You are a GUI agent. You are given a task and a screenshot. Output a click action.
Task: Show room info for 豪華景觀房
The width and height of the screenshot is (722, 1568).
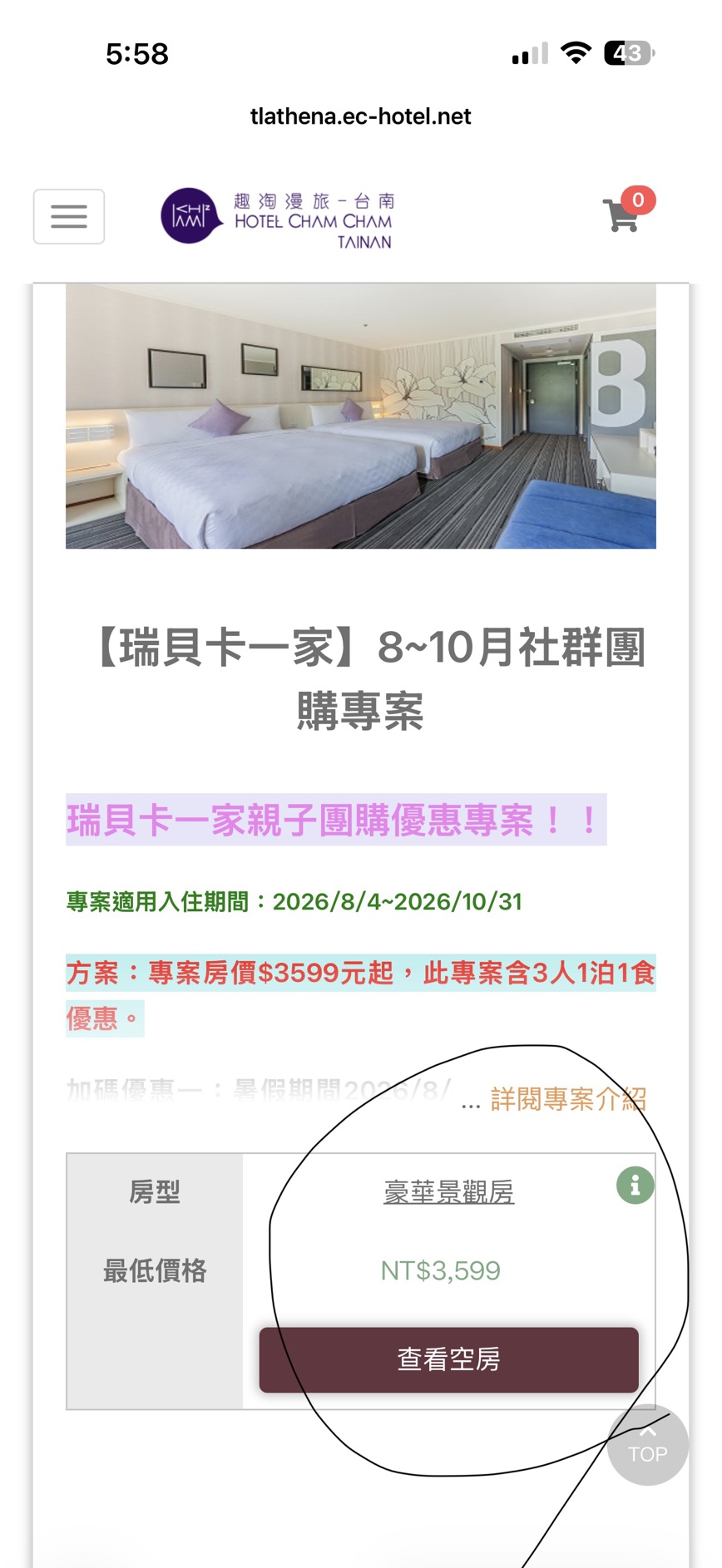(635, 1185)
